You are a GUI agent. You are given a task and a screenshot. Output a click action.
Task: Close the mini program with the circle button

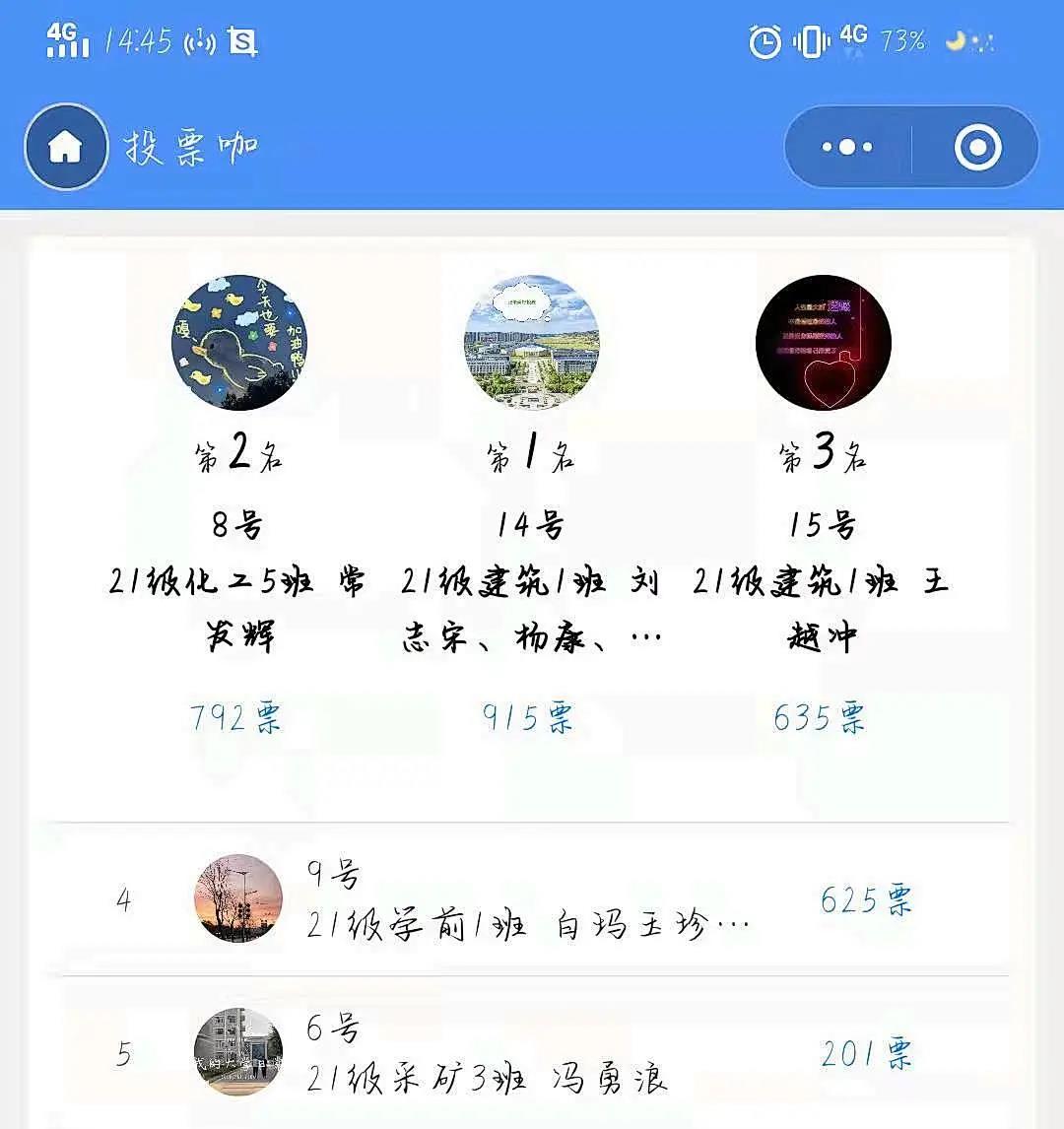tap(977, 148)
